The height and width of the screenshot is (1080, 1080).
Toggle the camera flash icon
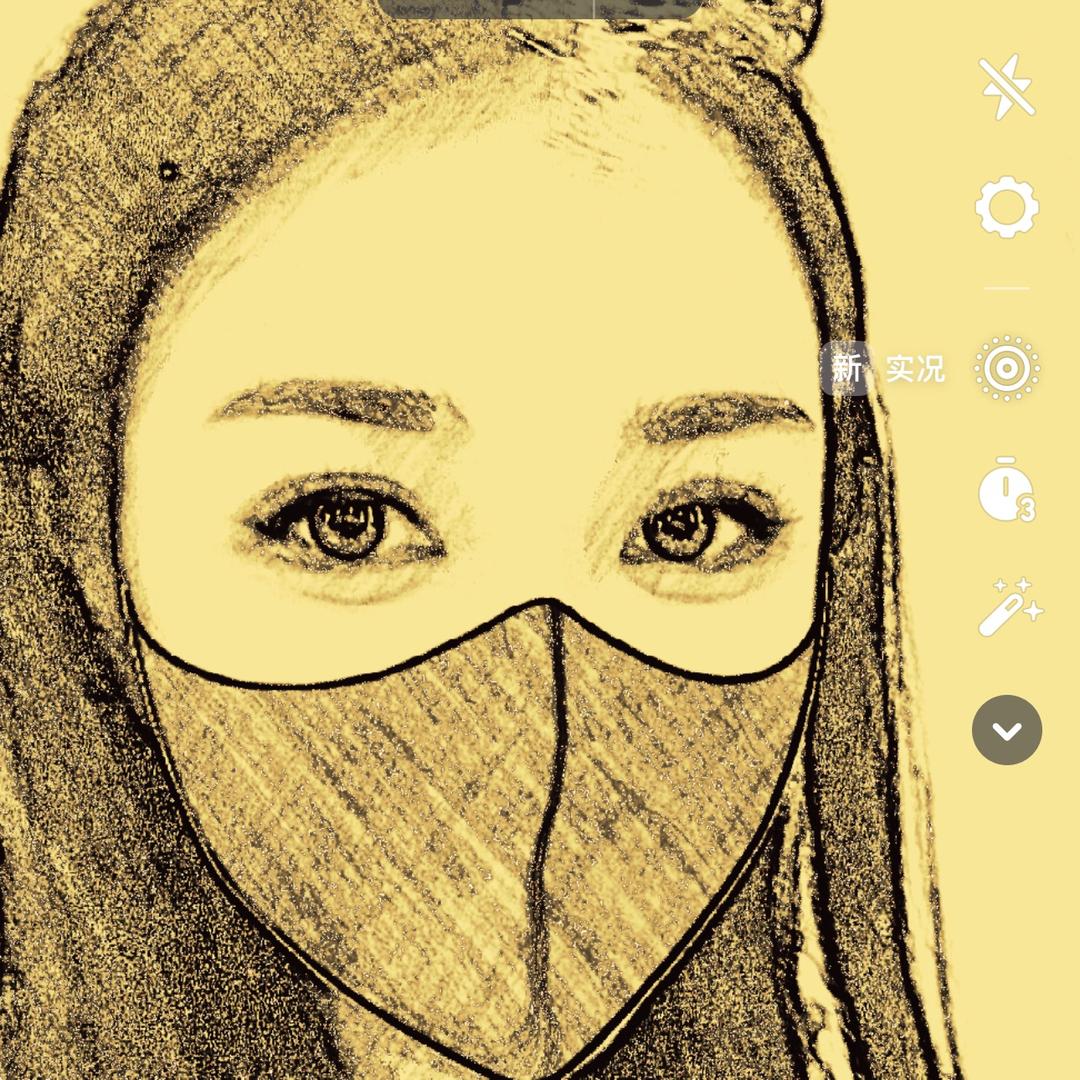pyautogui.click(x=1006, y=87)
